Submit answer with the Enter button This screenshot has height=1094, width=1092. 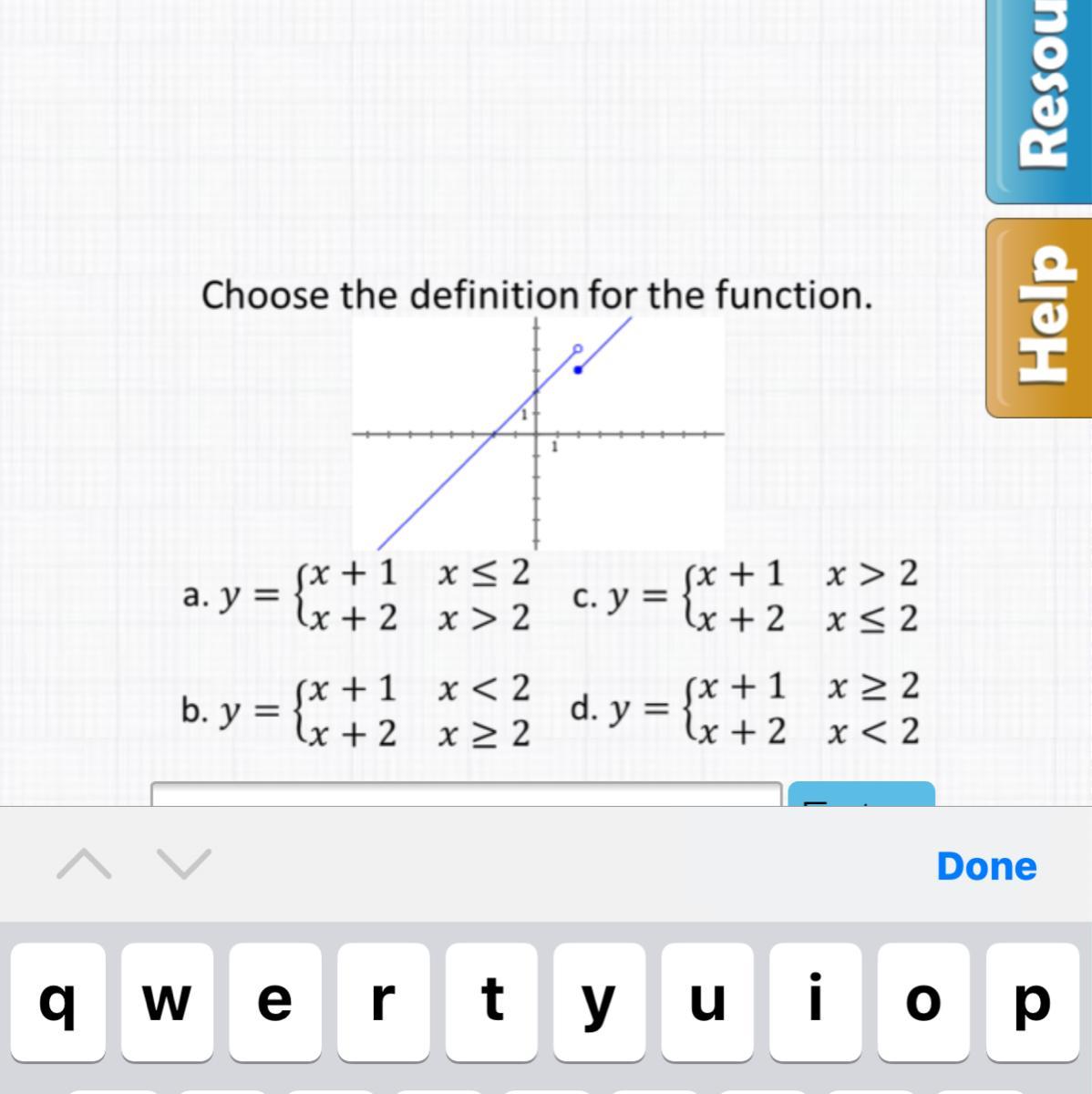(861, 795)
